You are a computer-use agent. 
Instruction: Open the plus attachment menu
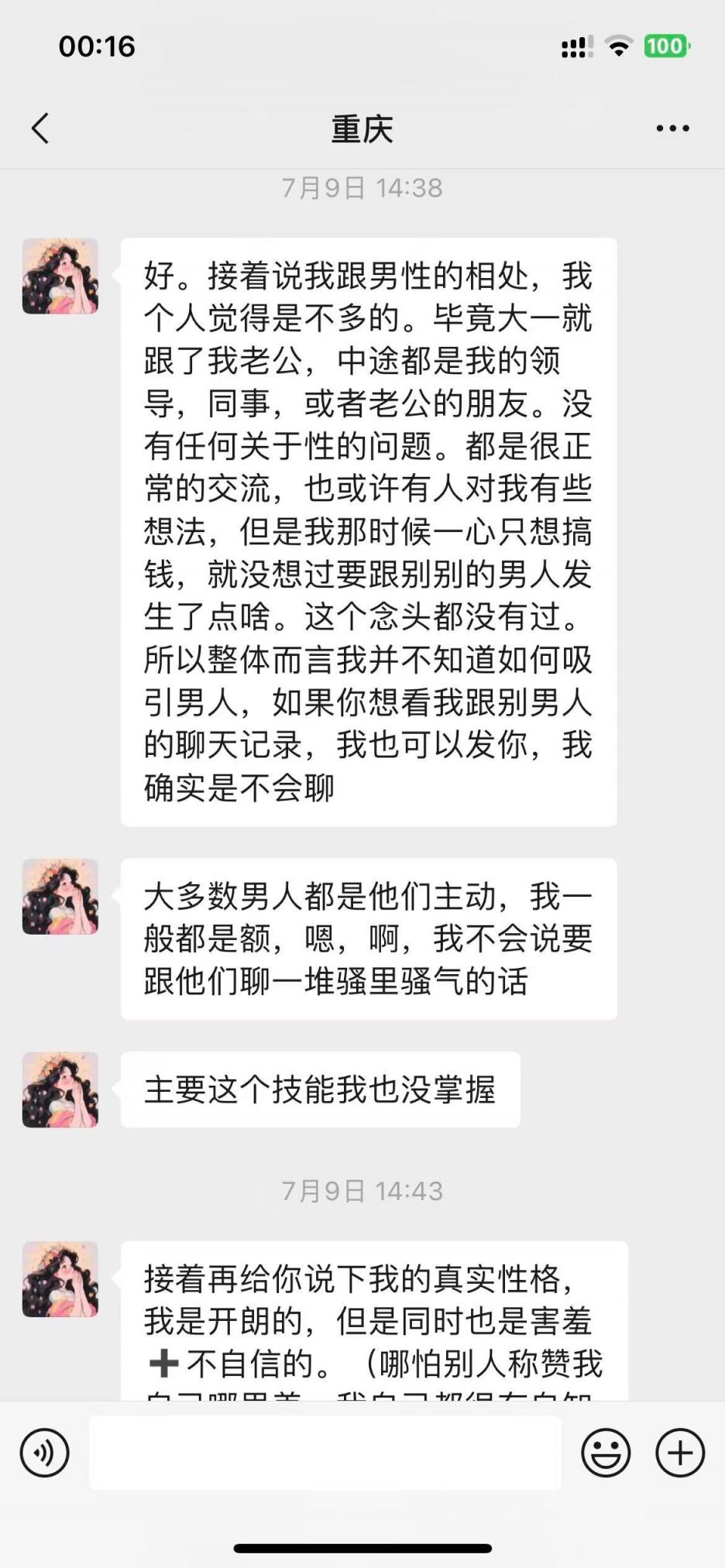pos(680,1453)
